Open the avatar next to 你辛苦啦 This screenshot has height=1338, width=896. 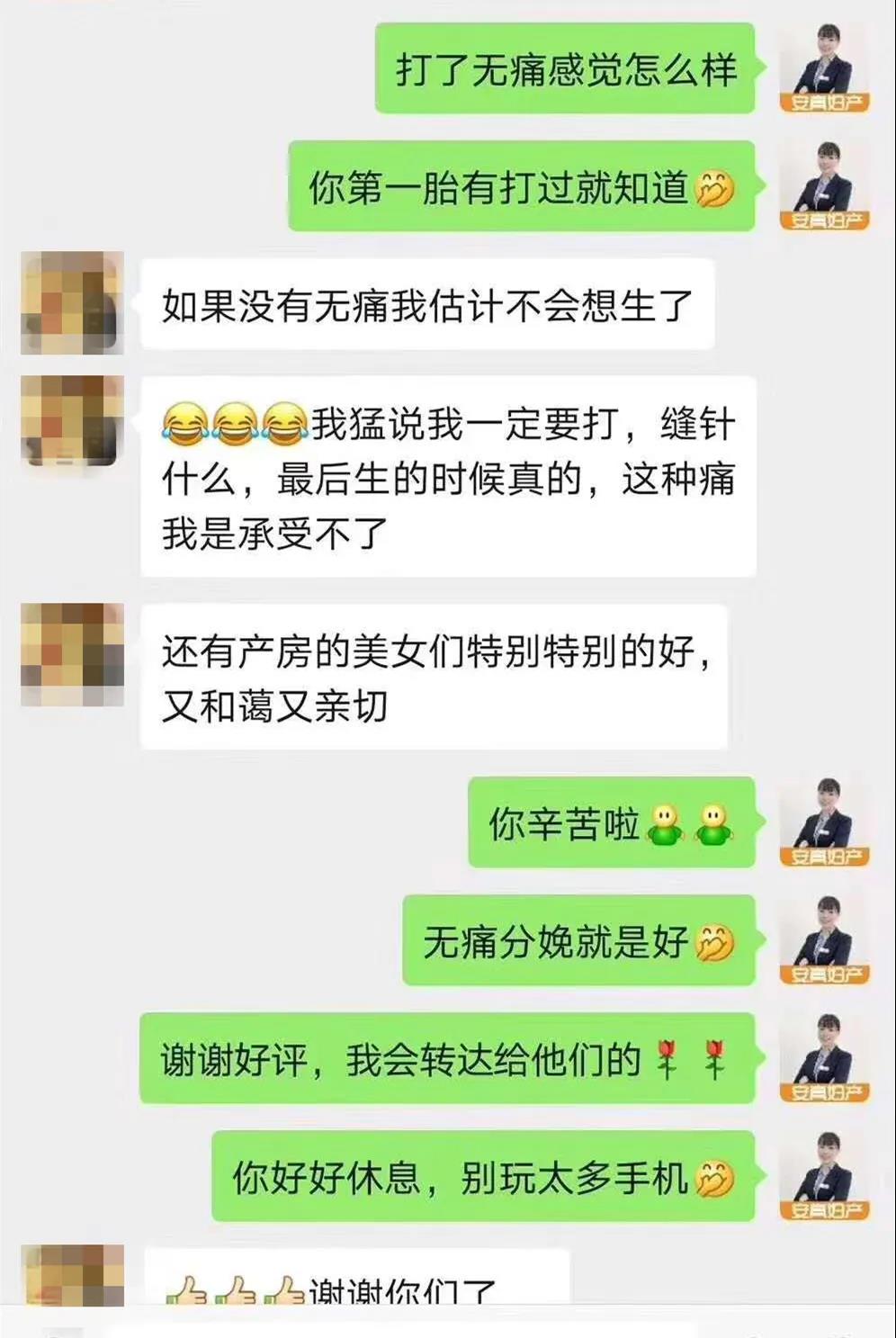tap(824, 822)
